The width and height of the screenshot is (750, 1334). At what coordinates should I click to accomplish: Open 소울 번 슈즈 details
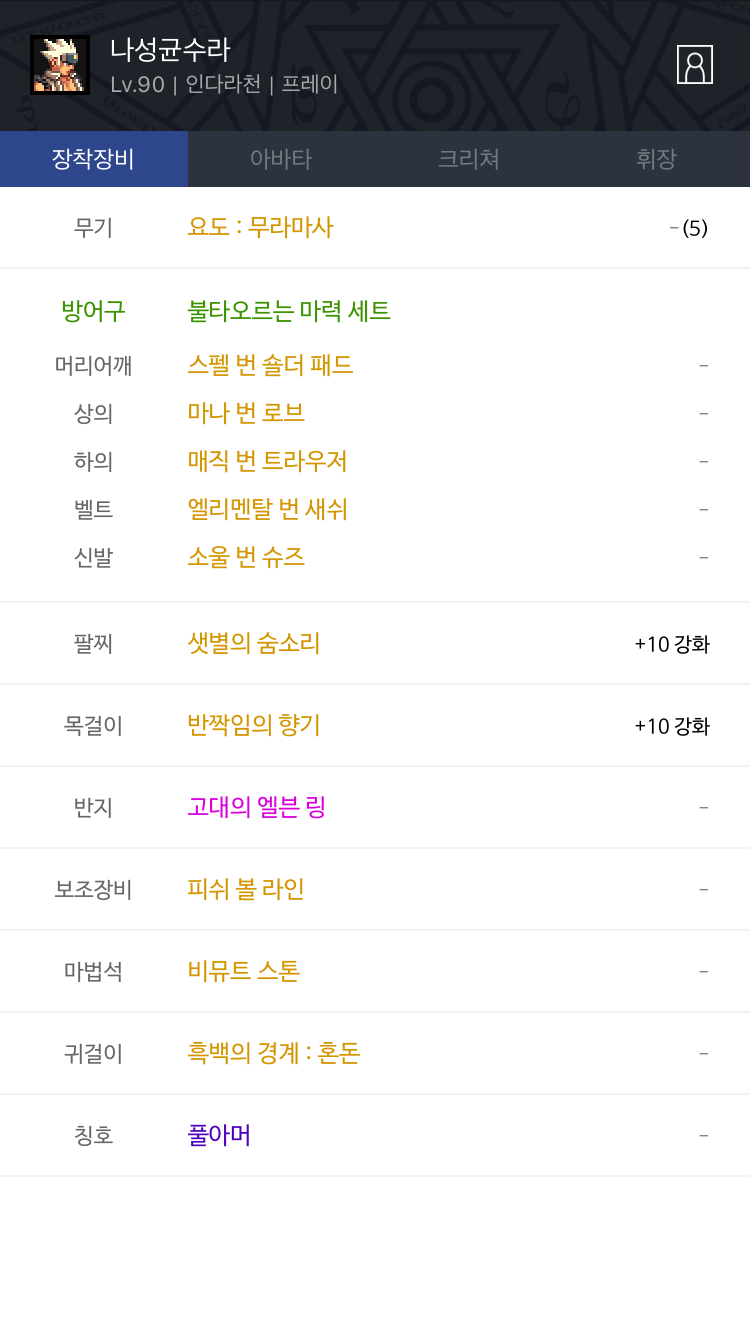pyautogui.click(x=246, y=557)
